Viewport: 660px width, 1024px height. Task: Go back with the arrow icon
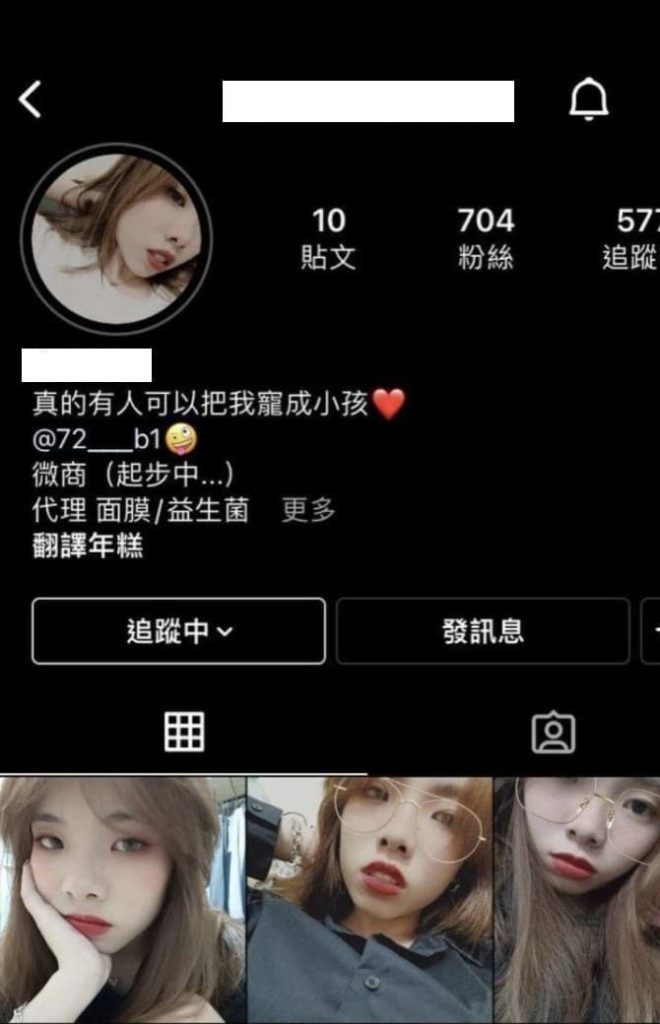coord(31,100)
